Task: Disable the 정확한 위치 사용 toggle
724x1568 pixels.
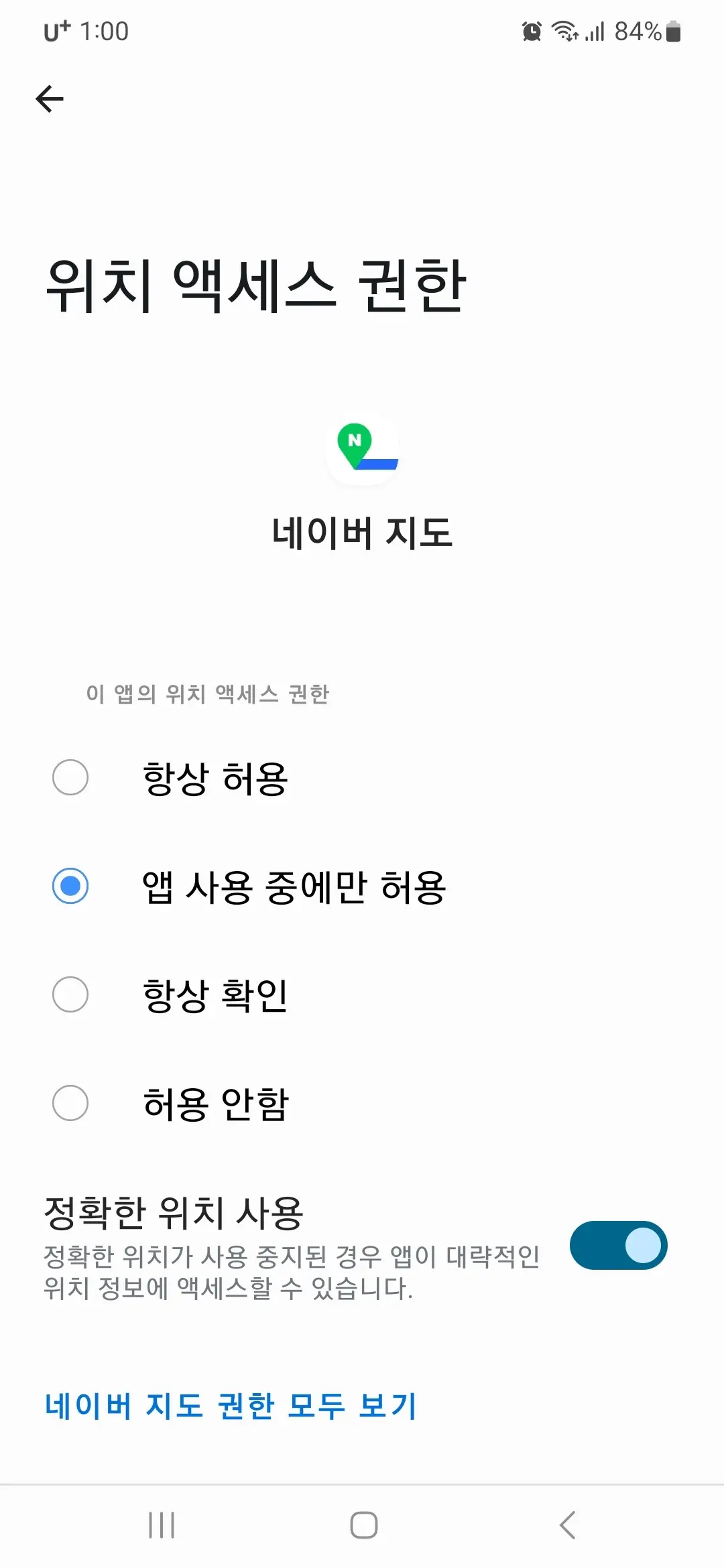Action: pos(617,1245)
